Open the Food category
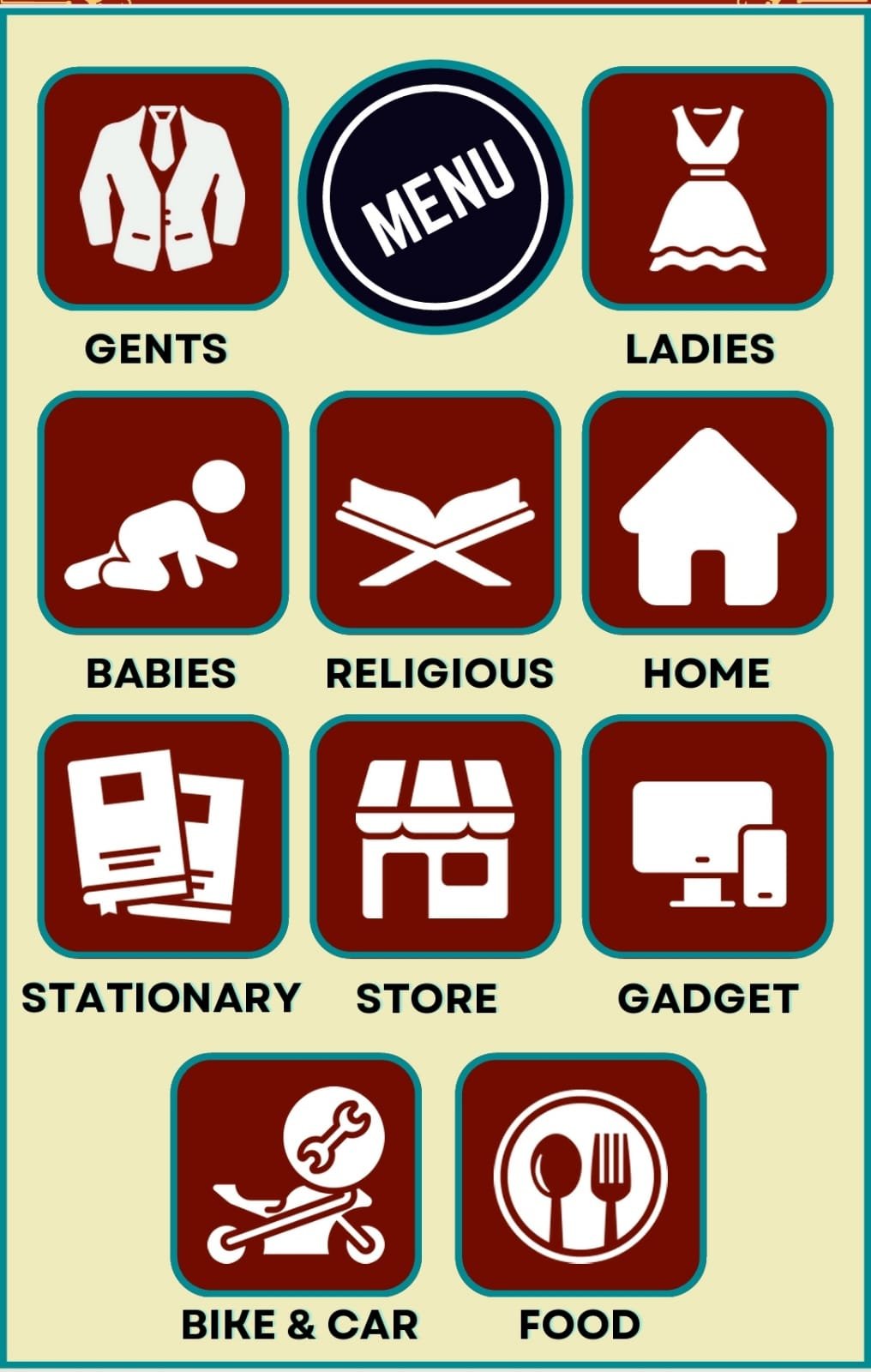Image resolution: width=871 pixels, height=1372 pixels. (x=580, y=1175)
